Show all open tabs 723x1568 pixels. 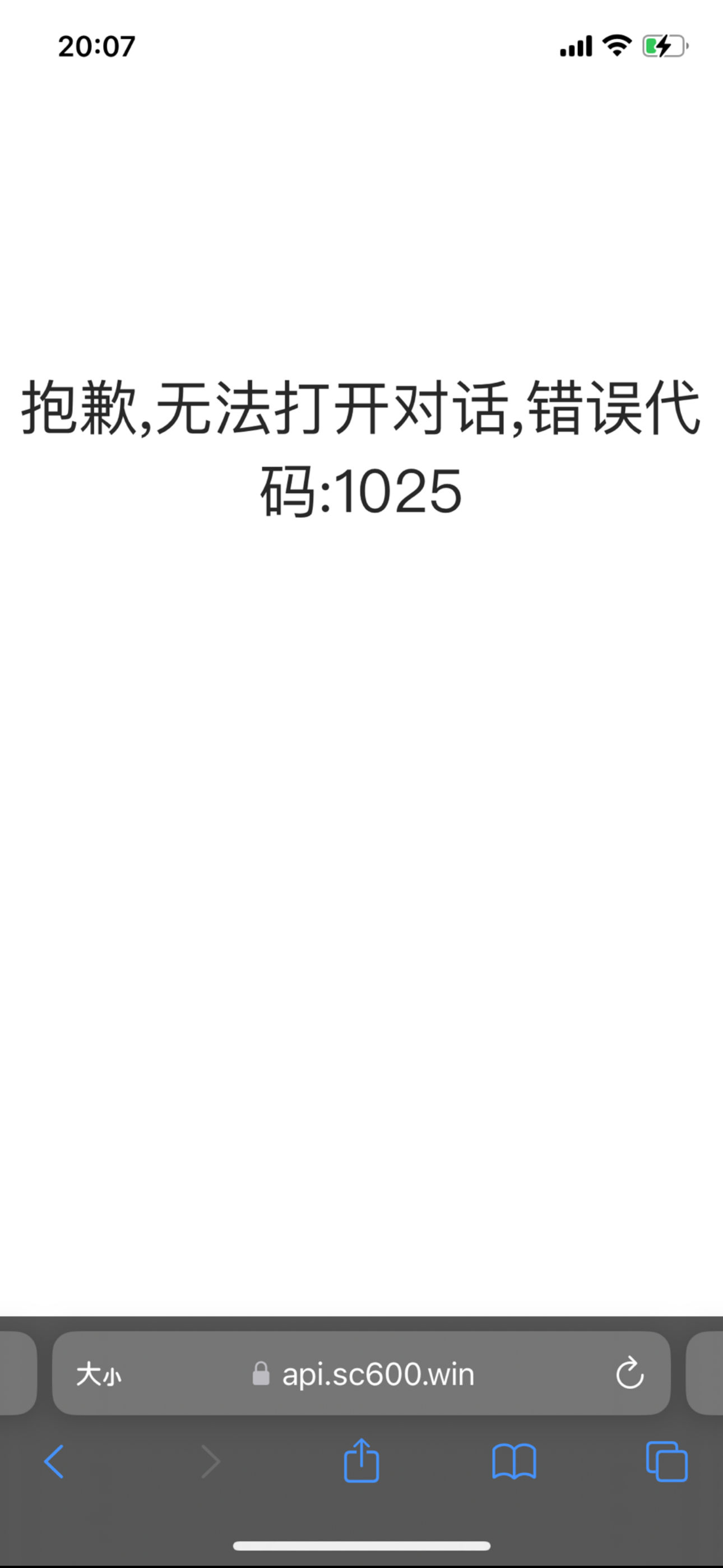[x=666, y=1461]
